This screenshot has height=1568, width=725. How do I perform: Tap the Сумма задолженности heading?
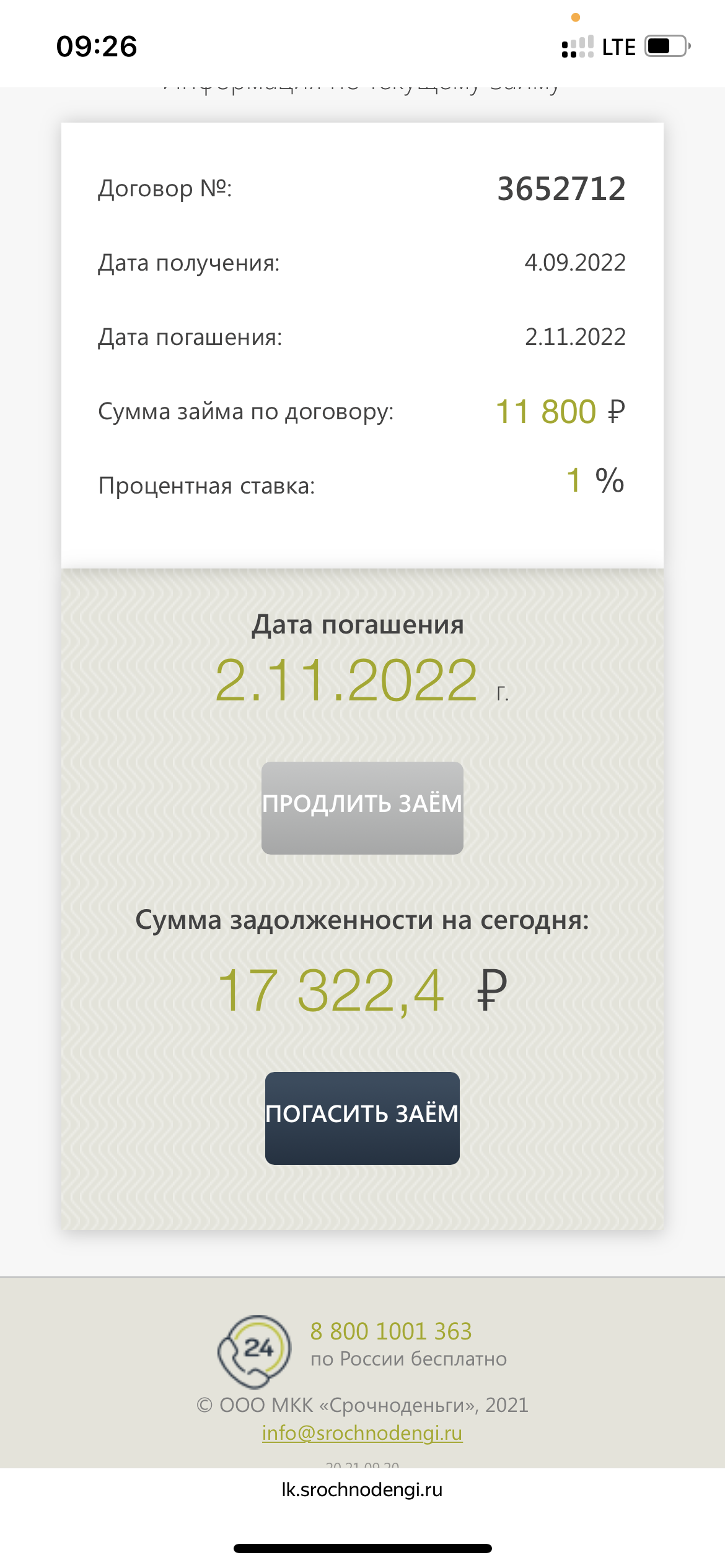point(362,921)
